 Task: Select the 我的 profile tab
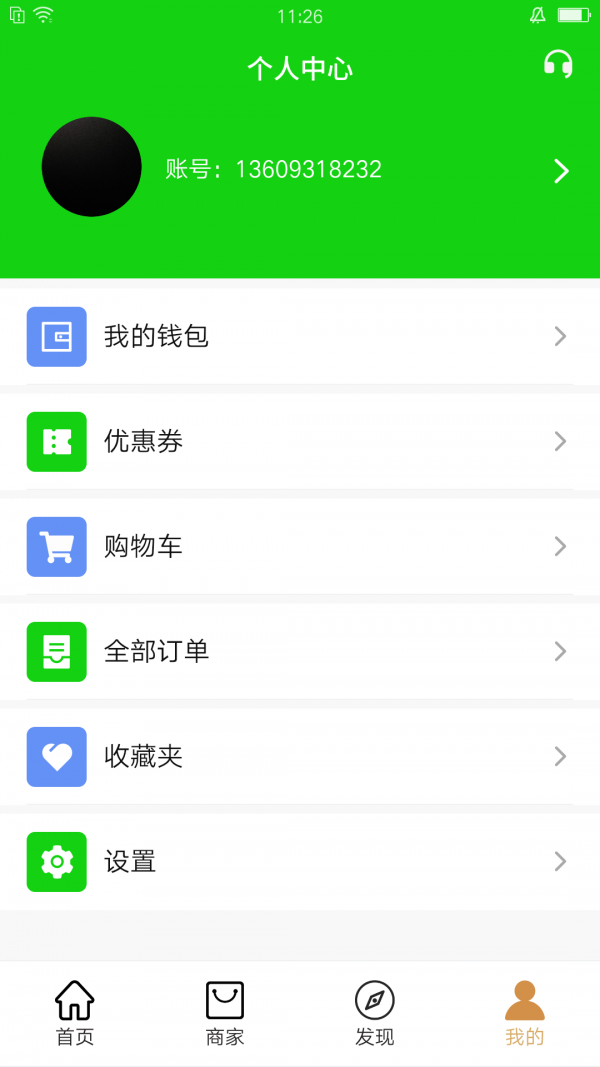pyautogui.click(x=524, y=1013)
